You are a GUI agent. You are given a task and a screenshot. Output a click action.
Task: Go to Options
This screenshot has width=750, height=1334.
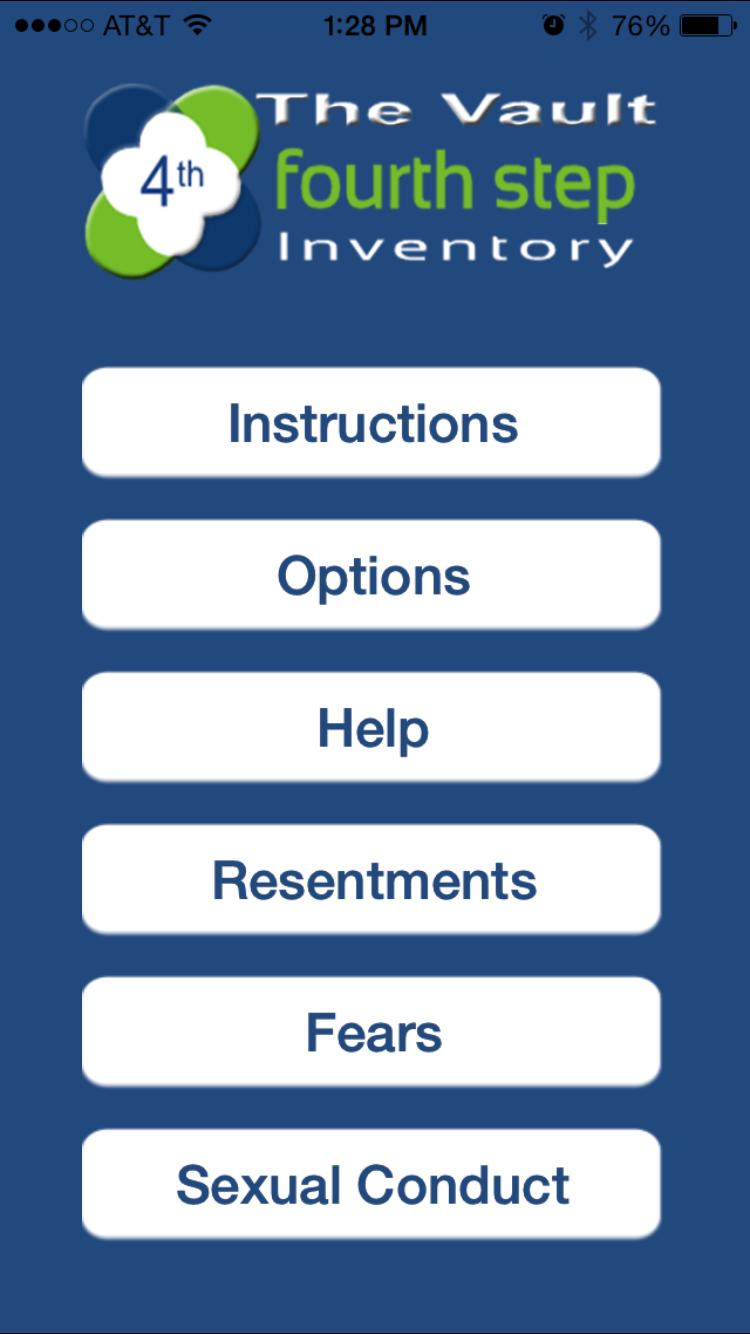(x=371, y=575)
